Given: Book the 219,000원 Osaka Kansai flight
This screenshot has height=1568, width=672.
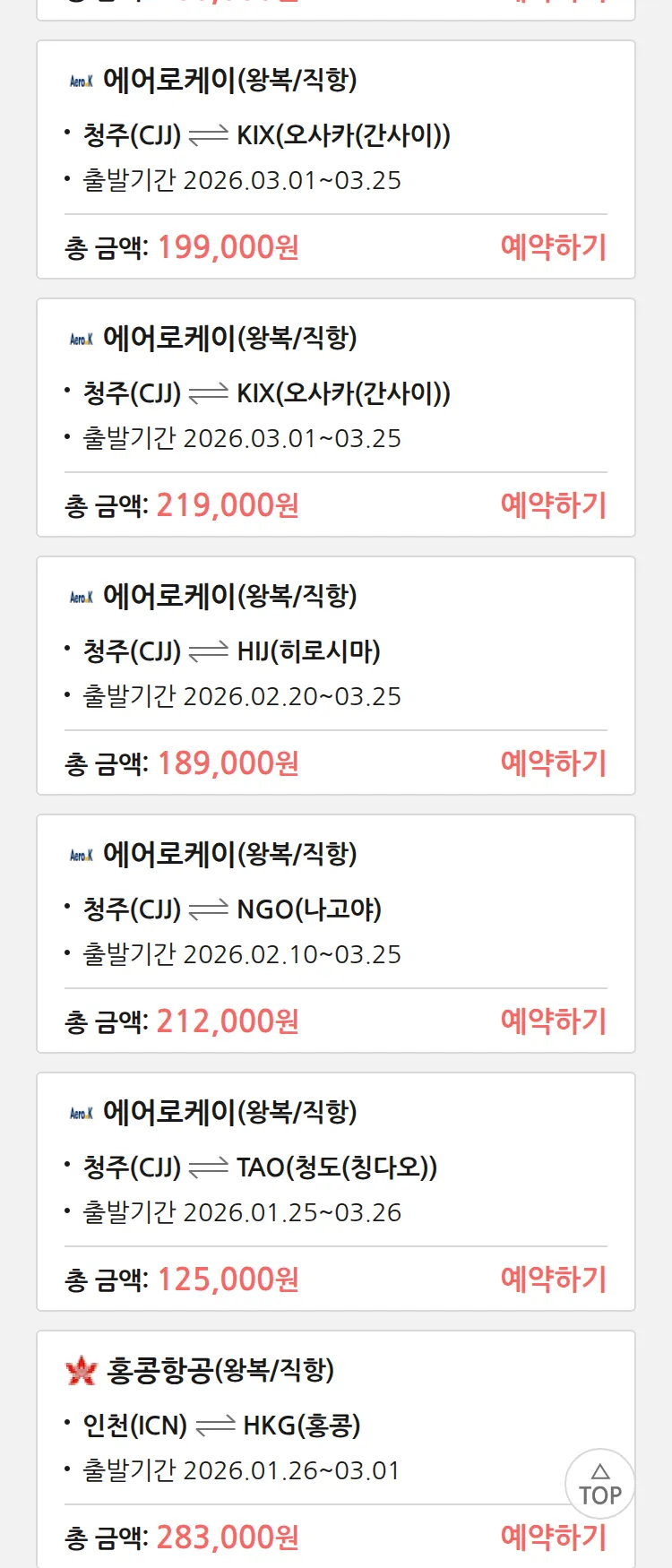Looking at the screenshot, I should tap(553, 505).
